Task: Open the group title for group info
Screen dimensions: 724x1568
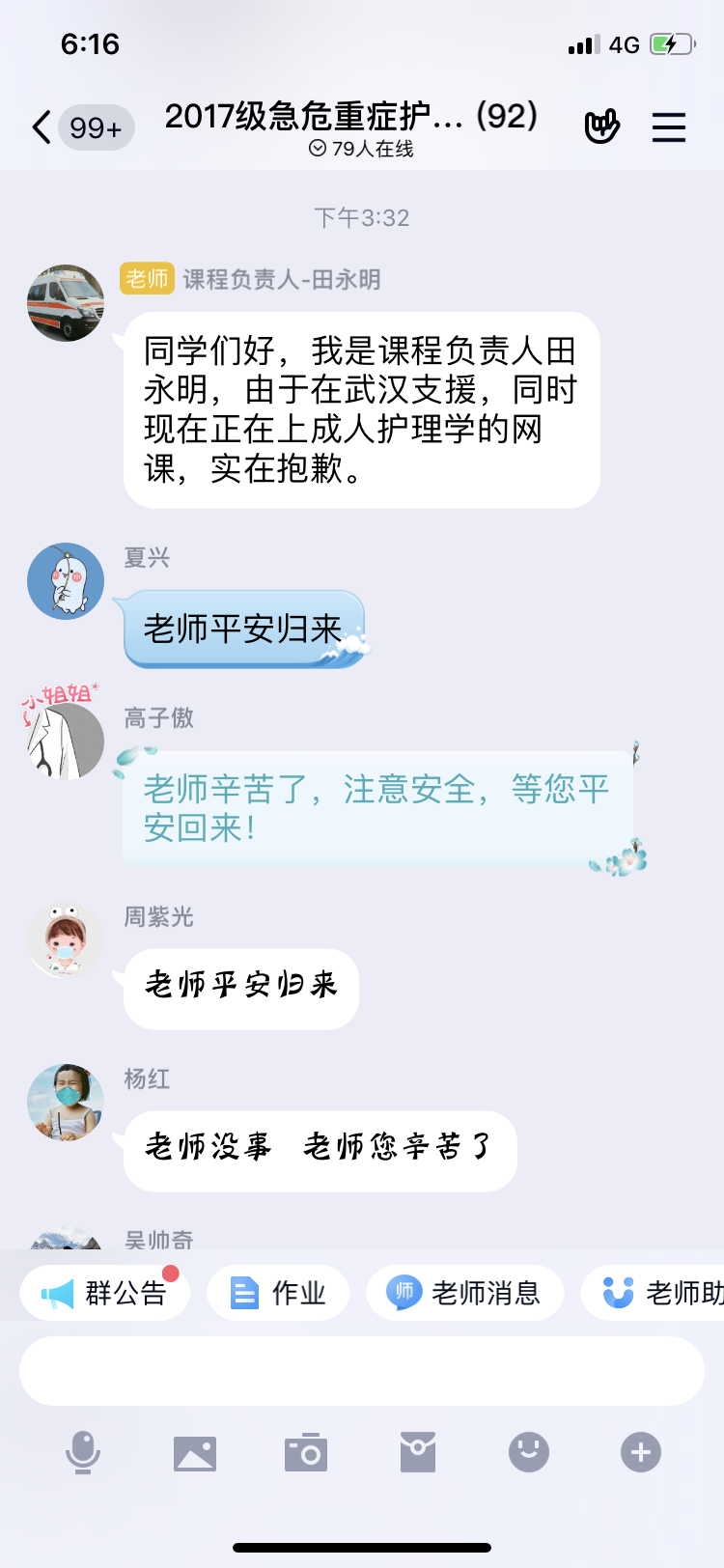Action: (351, 118)
